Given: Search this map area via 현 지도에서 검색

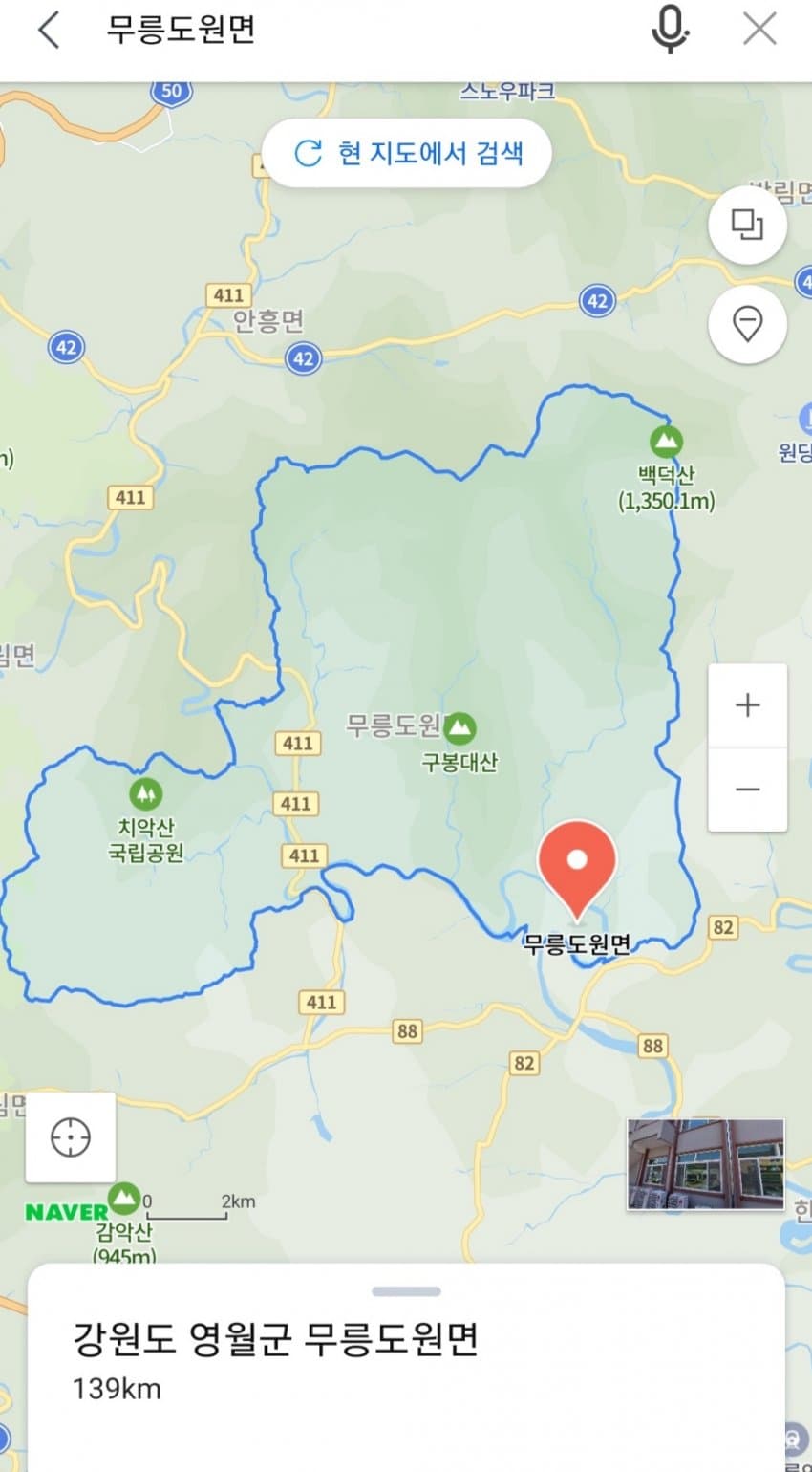Looking at the screenshot, I should click(408, 153).
